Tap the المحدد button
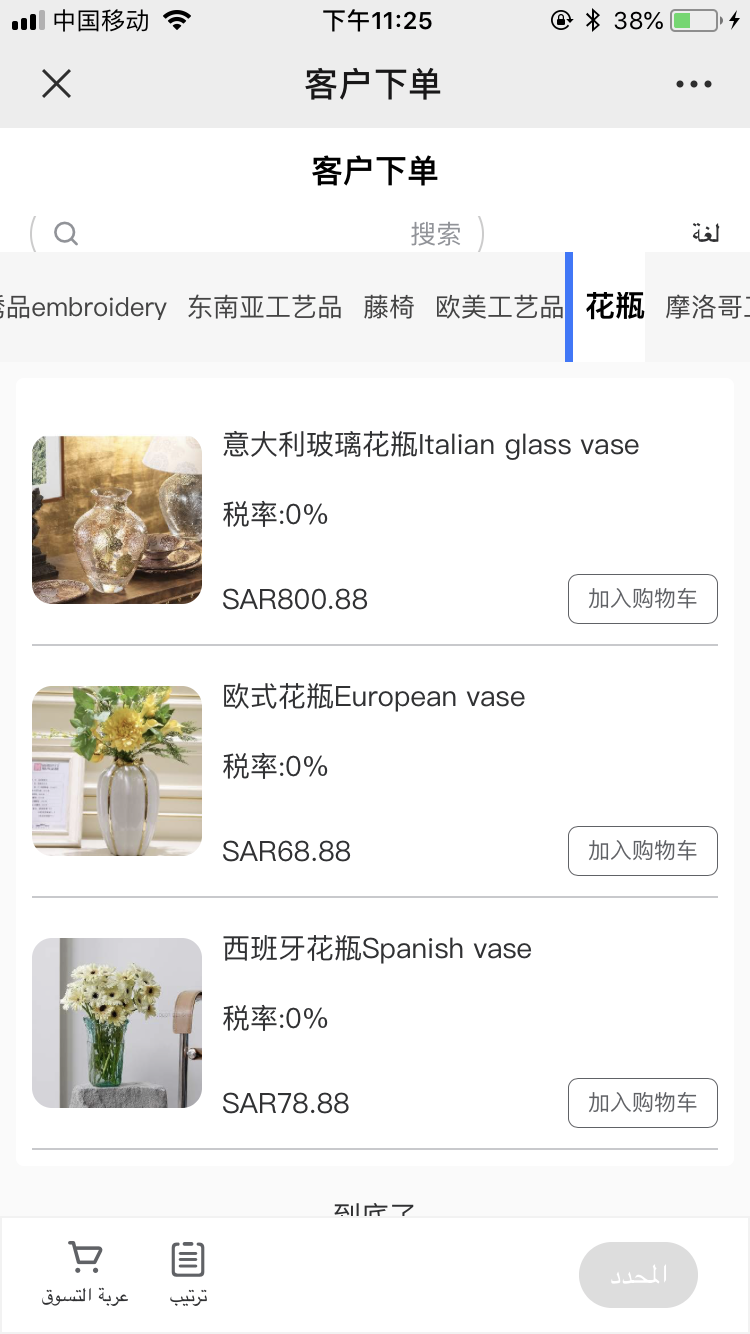Image resolution: width=750 pixels, height=1334 pixels. pos(638,1275)
